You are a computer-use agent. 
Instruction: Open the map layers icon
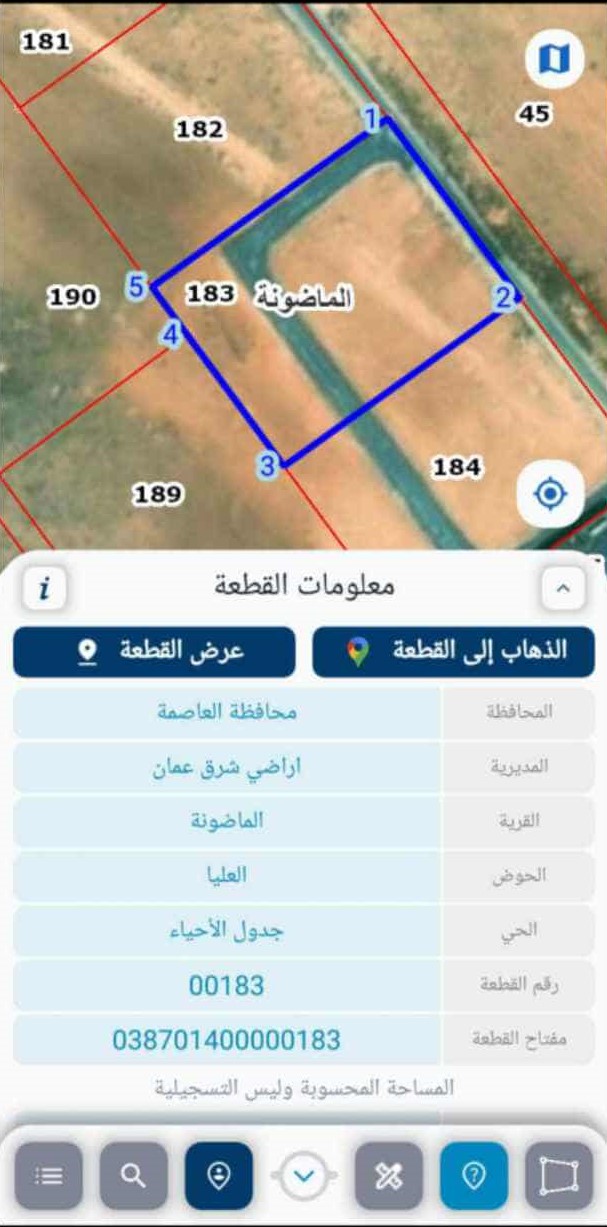(x=554, y=60)
